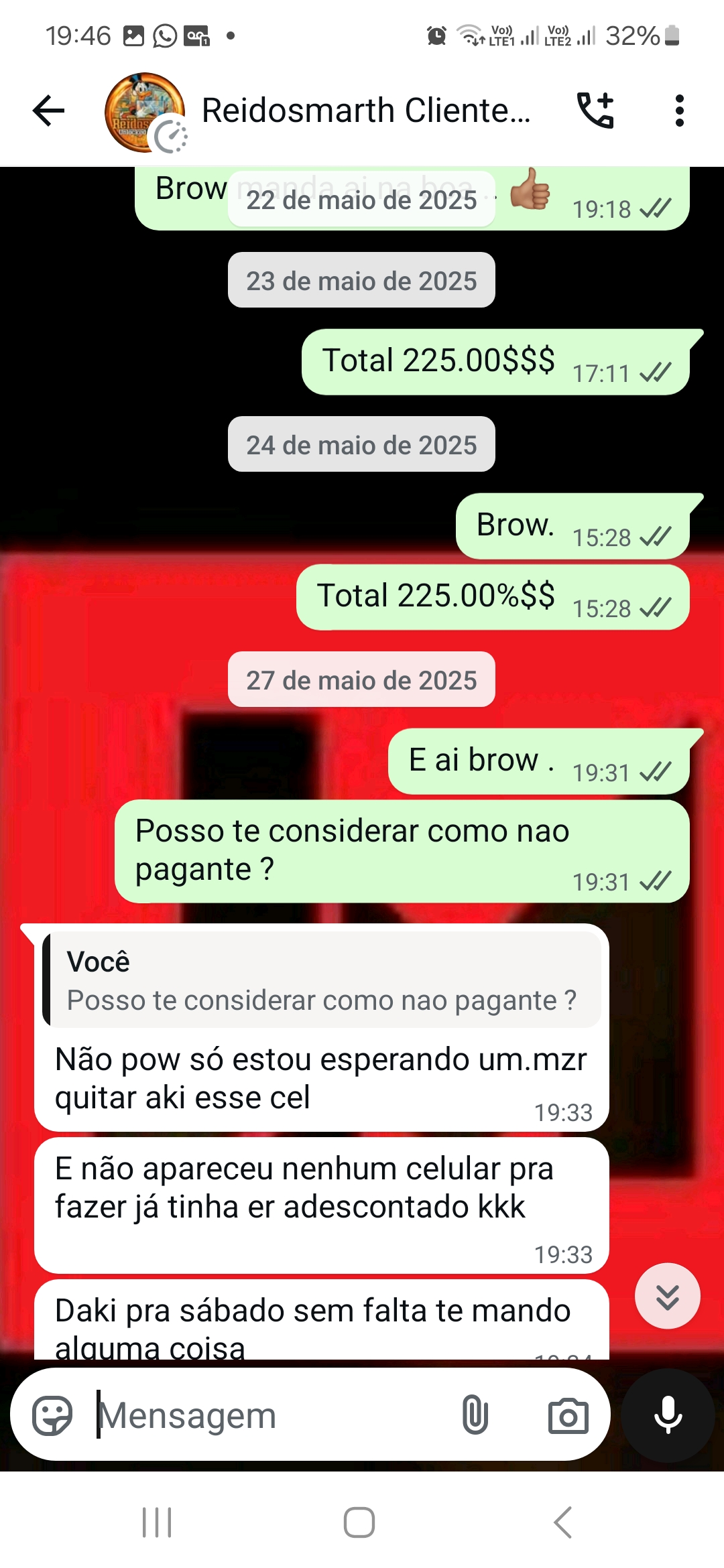Record a voice message with microphone
The height and width of the screenshot is (1568, 724).
(668, 1415)
